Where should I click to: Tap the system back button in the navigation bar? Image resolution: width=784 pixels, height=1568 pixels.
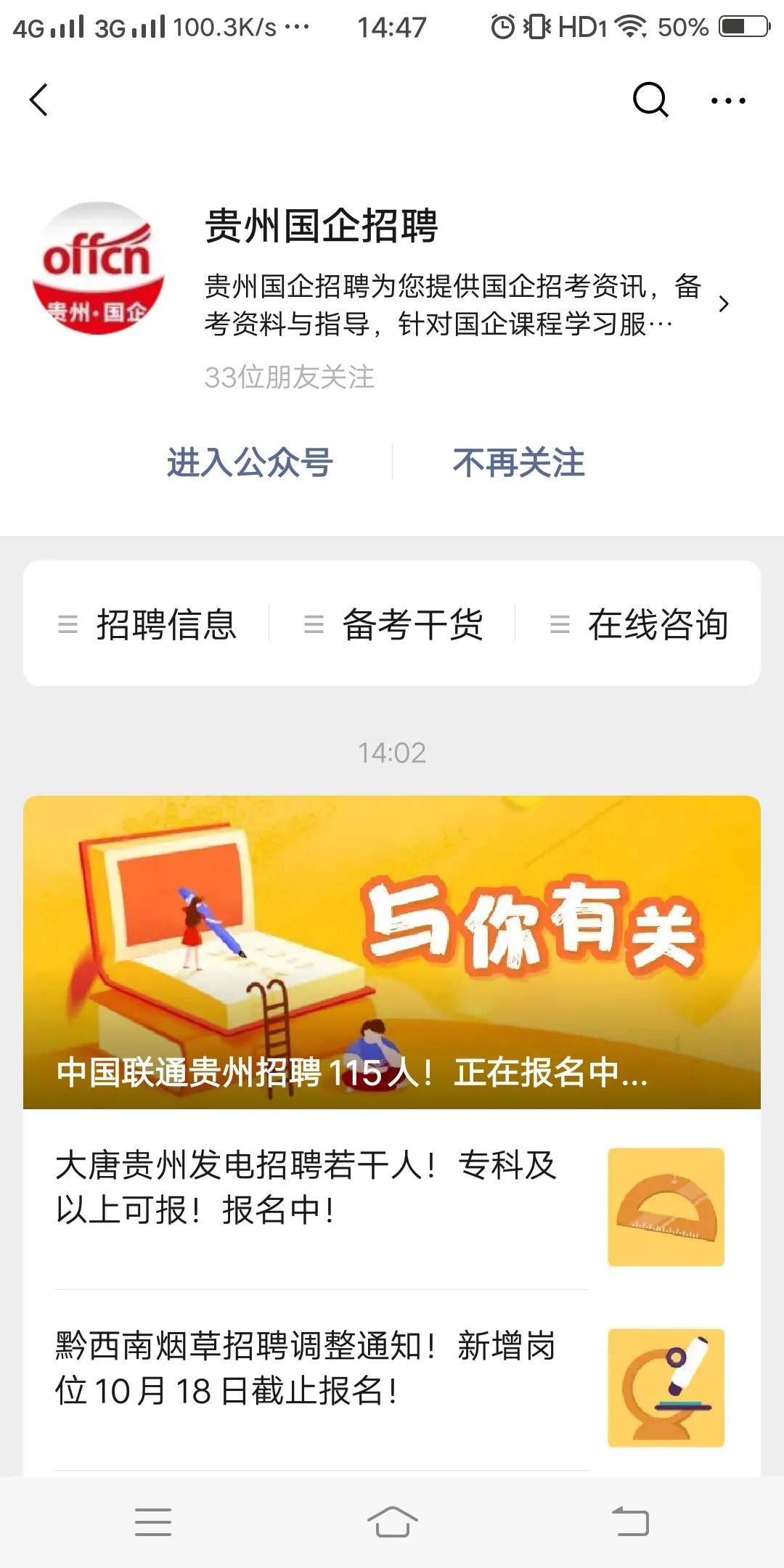point(630,1522)
